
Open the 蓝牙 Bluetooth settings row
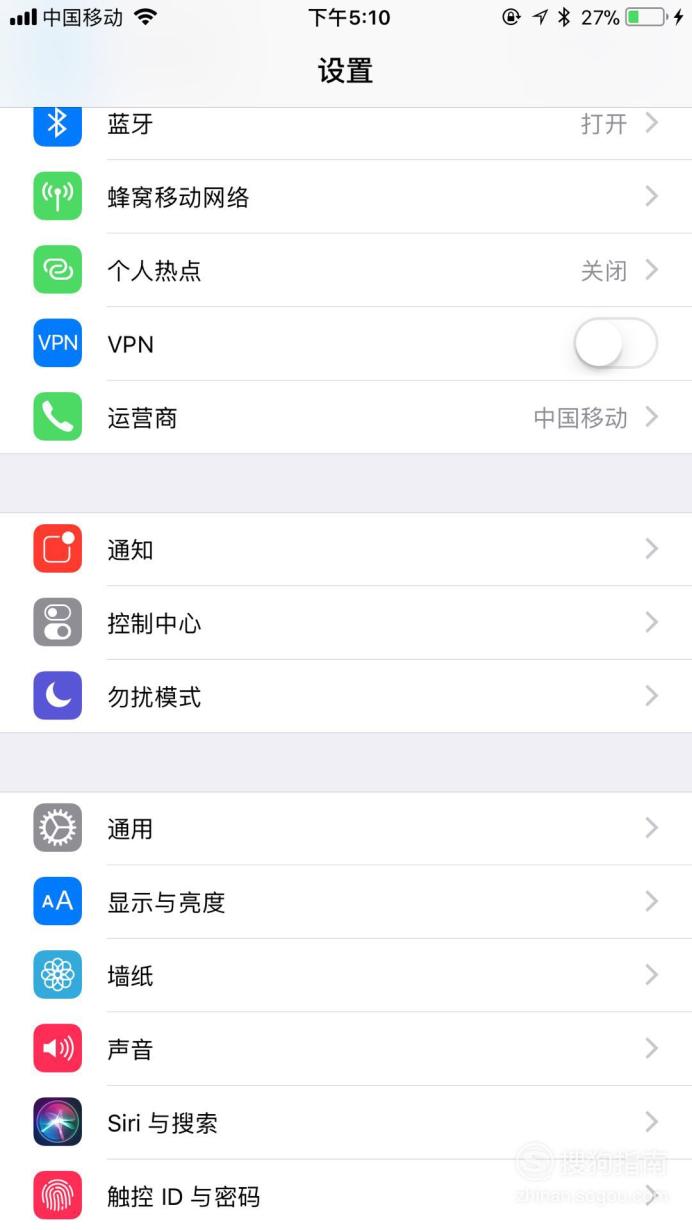[346, 124]
